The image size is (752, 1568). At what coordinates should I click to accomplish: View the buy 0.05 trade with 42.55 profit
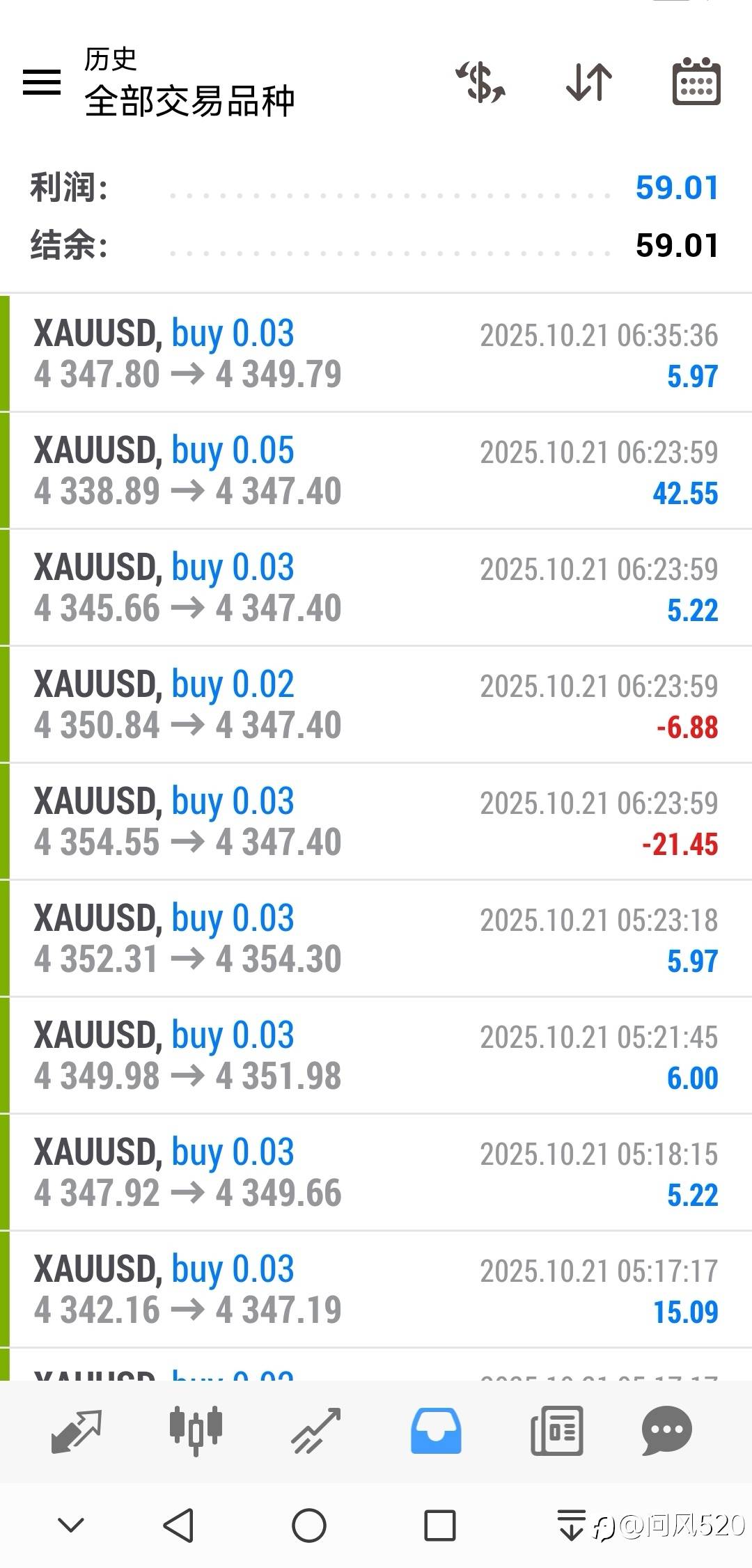click(376, 471)
